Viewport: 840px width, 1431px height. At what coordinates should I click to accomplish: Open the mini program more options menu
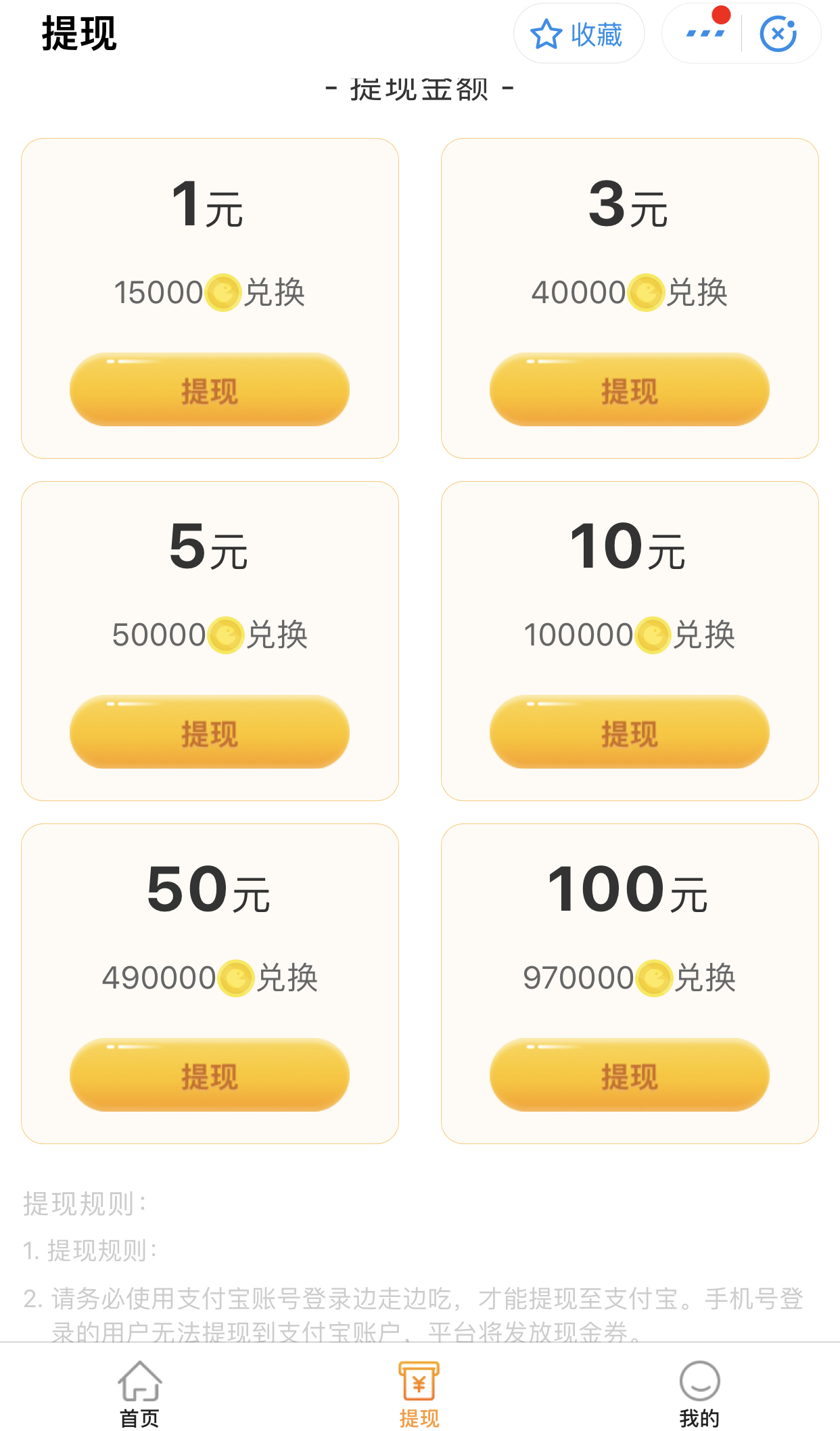705,34
